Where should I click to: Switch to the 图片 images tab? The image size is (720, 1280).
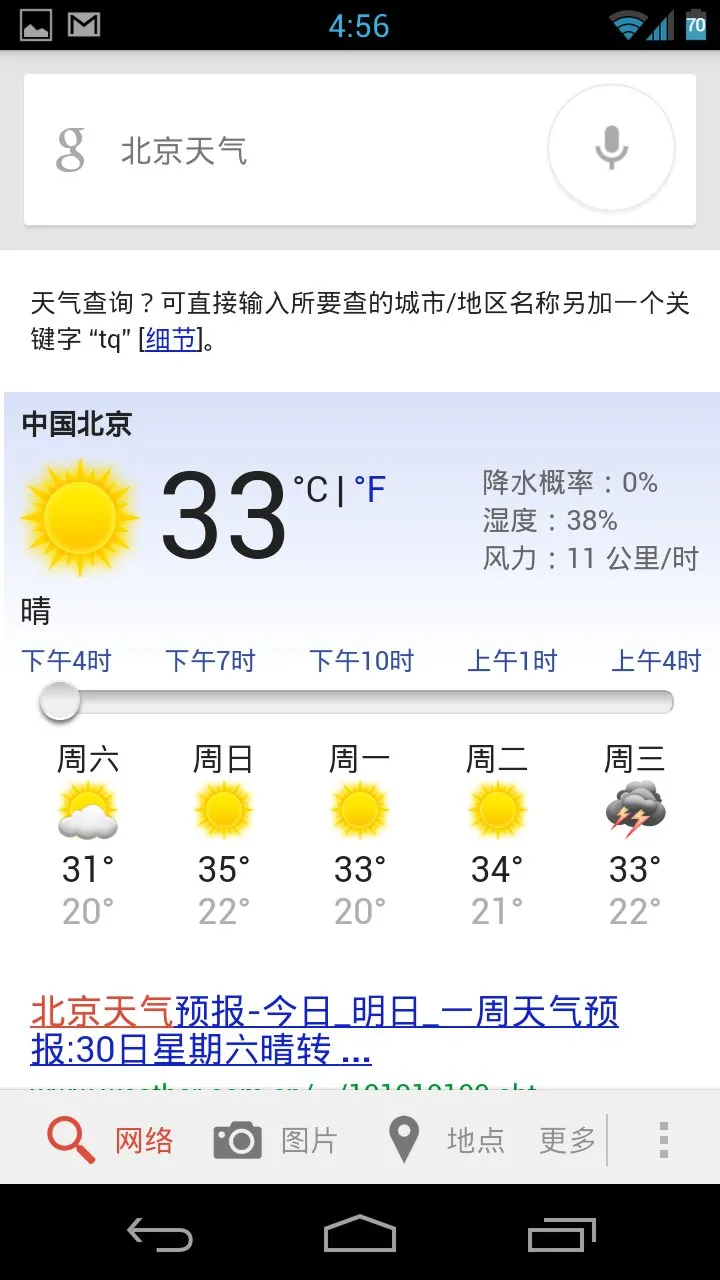[x=275, y=1140]
